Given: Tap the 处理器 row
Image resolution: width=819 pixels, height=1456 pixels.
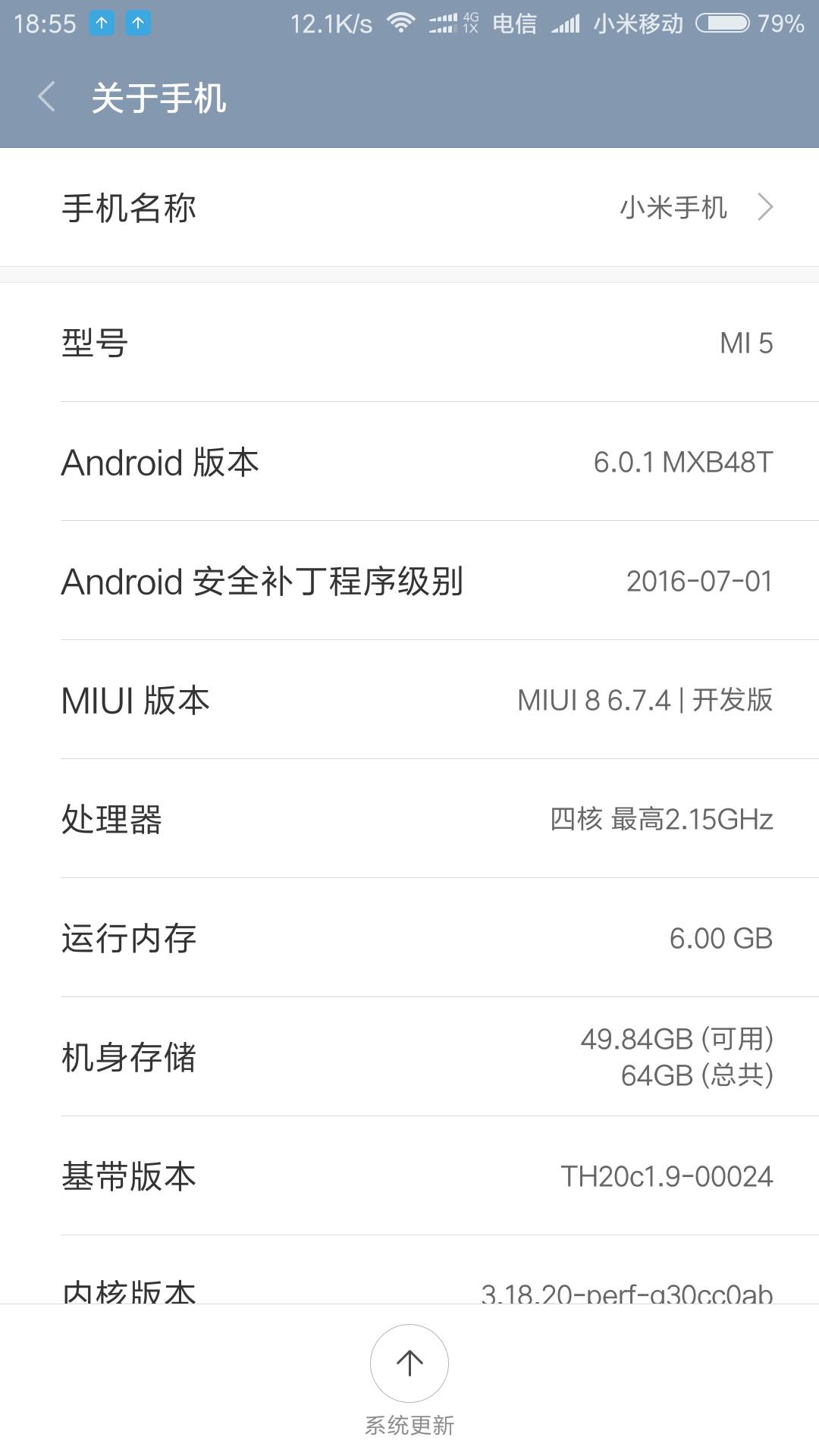Looking at the screenshot, I should [409, 819].
